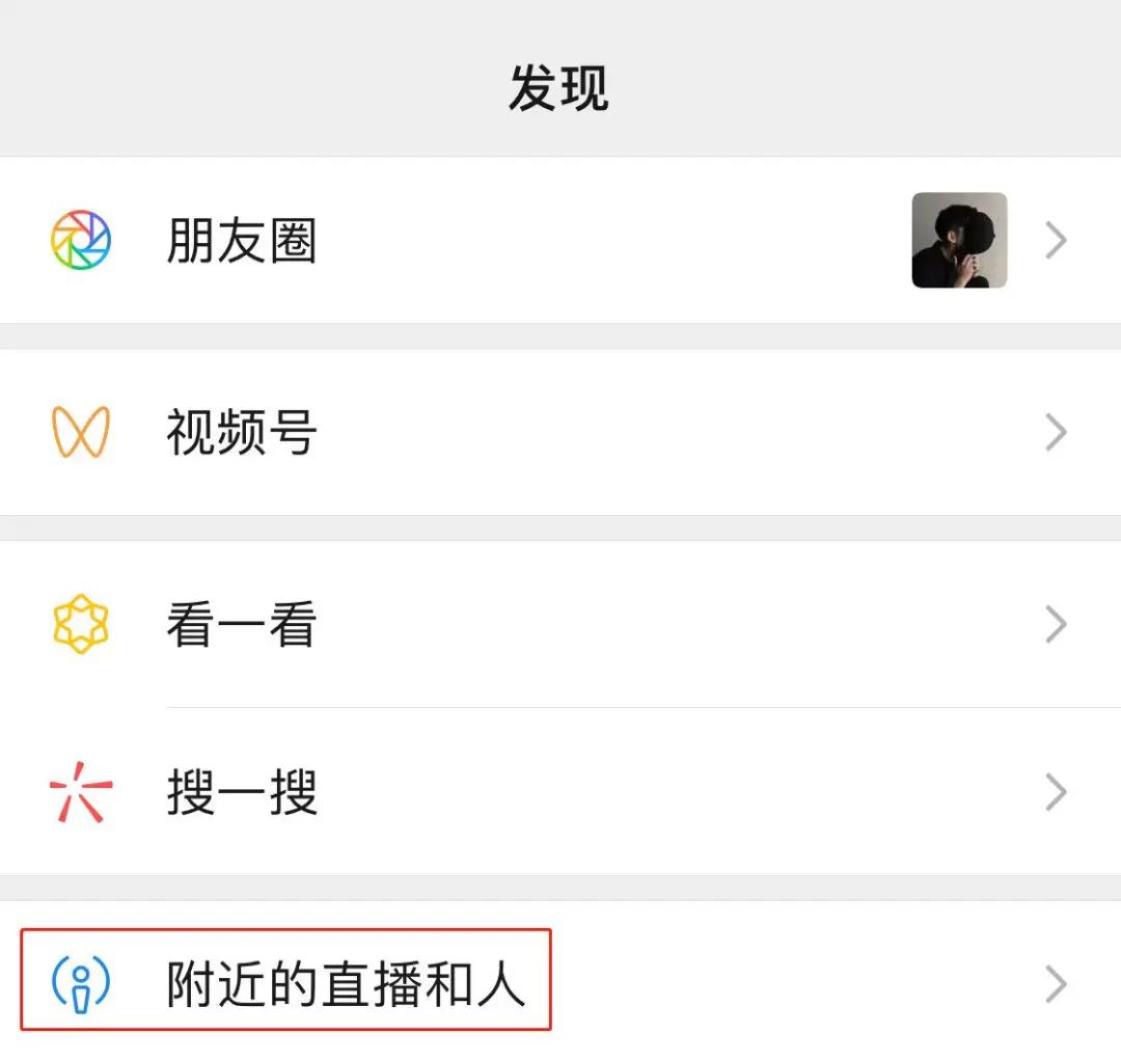
Task: Open the 视频号 Channels row
Action: (x=560, y=432)
